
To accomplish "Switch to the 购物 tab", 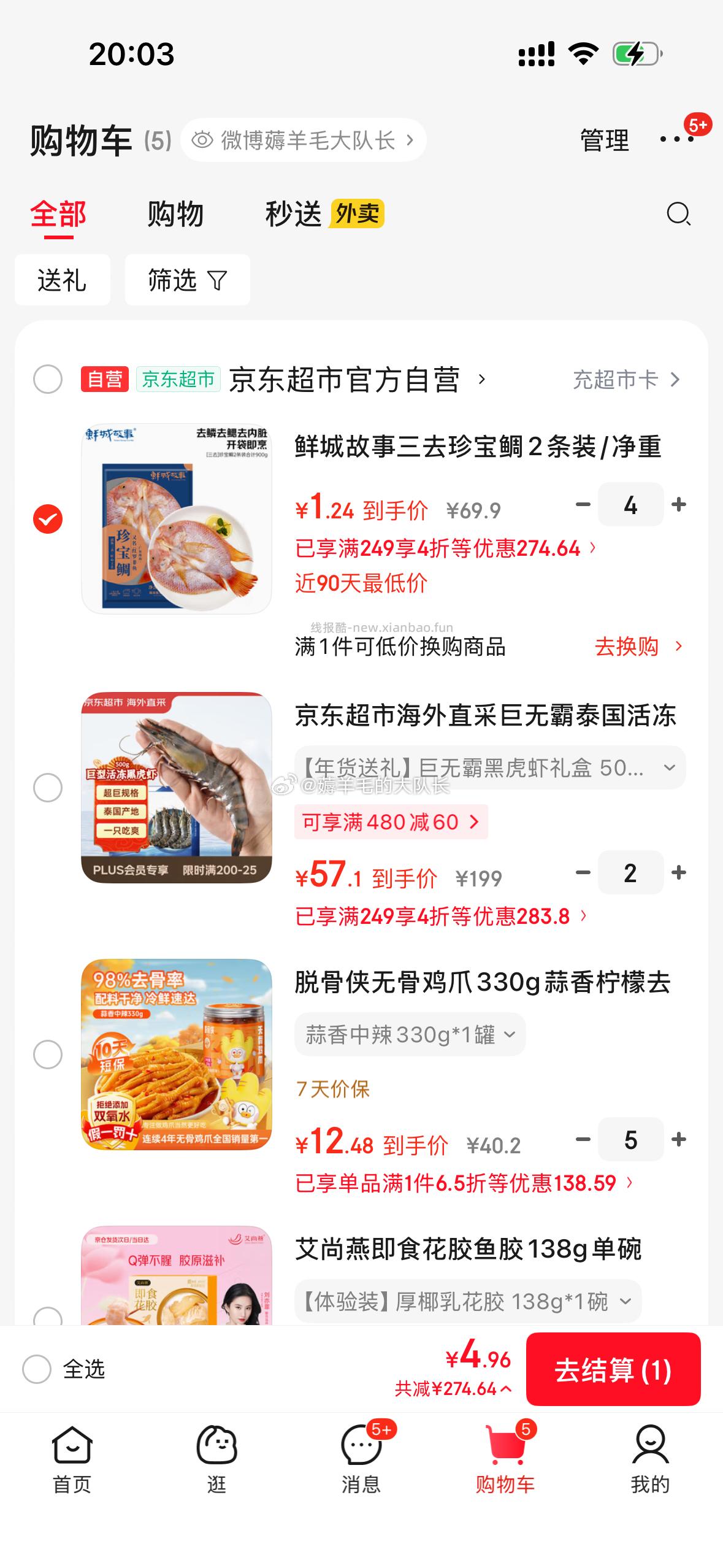I will pyautogui.click(x=174, y=215).
